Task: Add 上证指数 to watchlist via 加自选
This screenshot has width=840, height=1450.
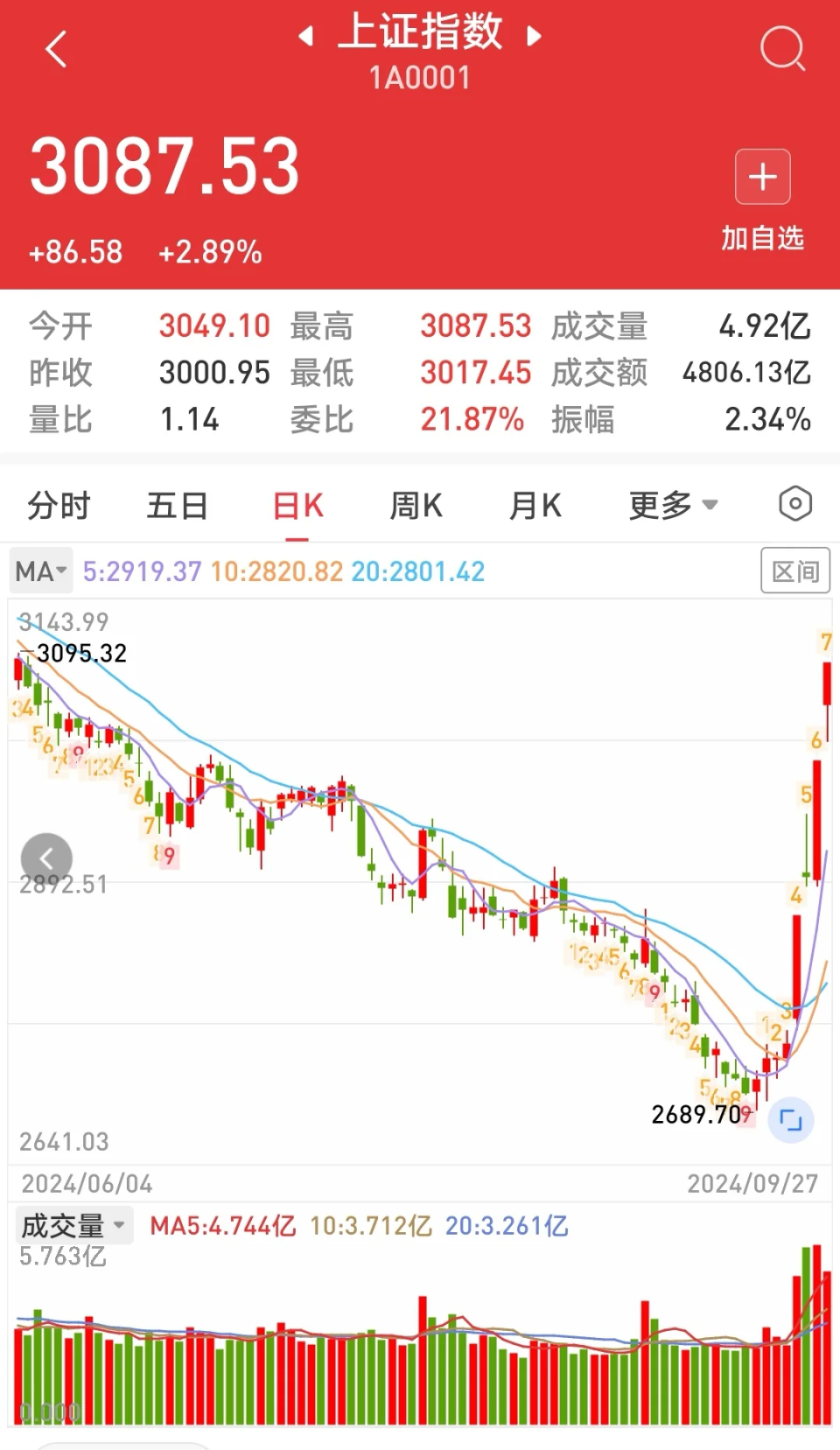Action: coord(762,200)
